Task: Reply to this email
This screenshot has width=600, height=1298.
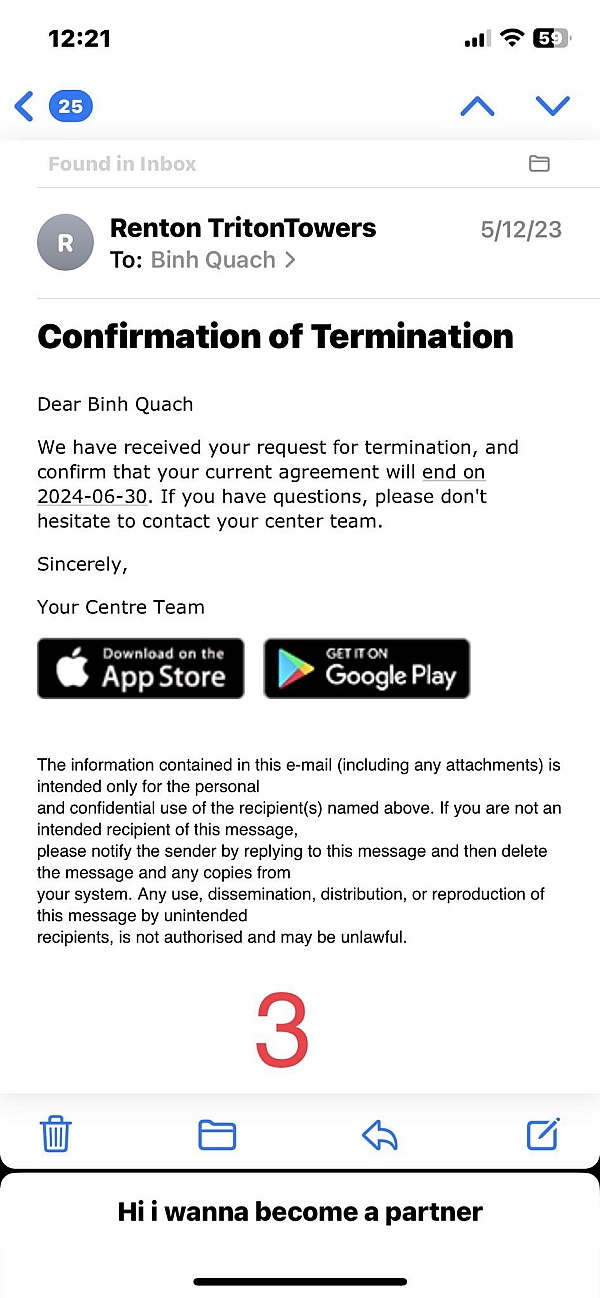Action: coord(380,1134)
